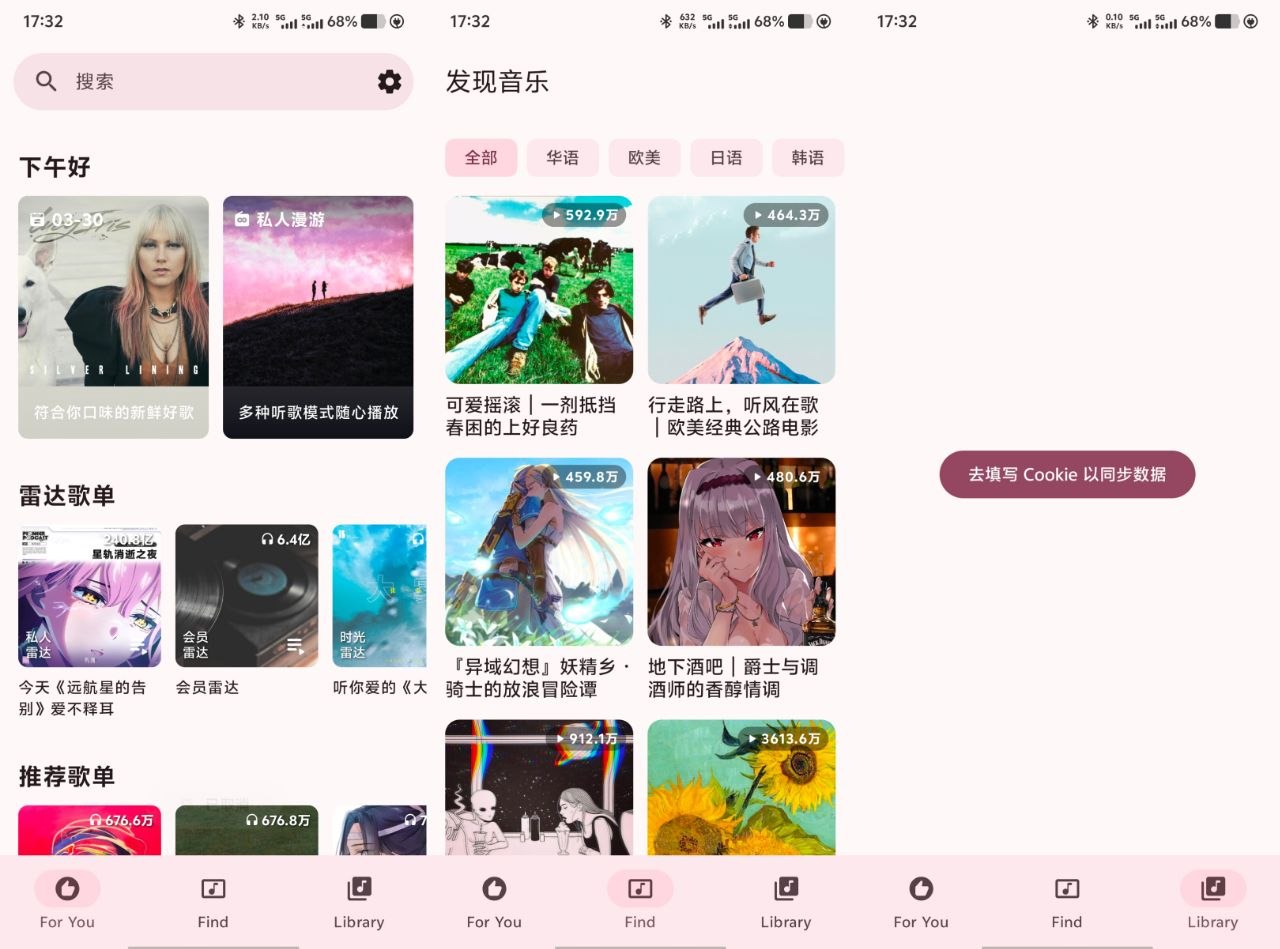Screen dimensions: 1280x949
Task: Open settings via the gear icon
Action: click(389, 82)
